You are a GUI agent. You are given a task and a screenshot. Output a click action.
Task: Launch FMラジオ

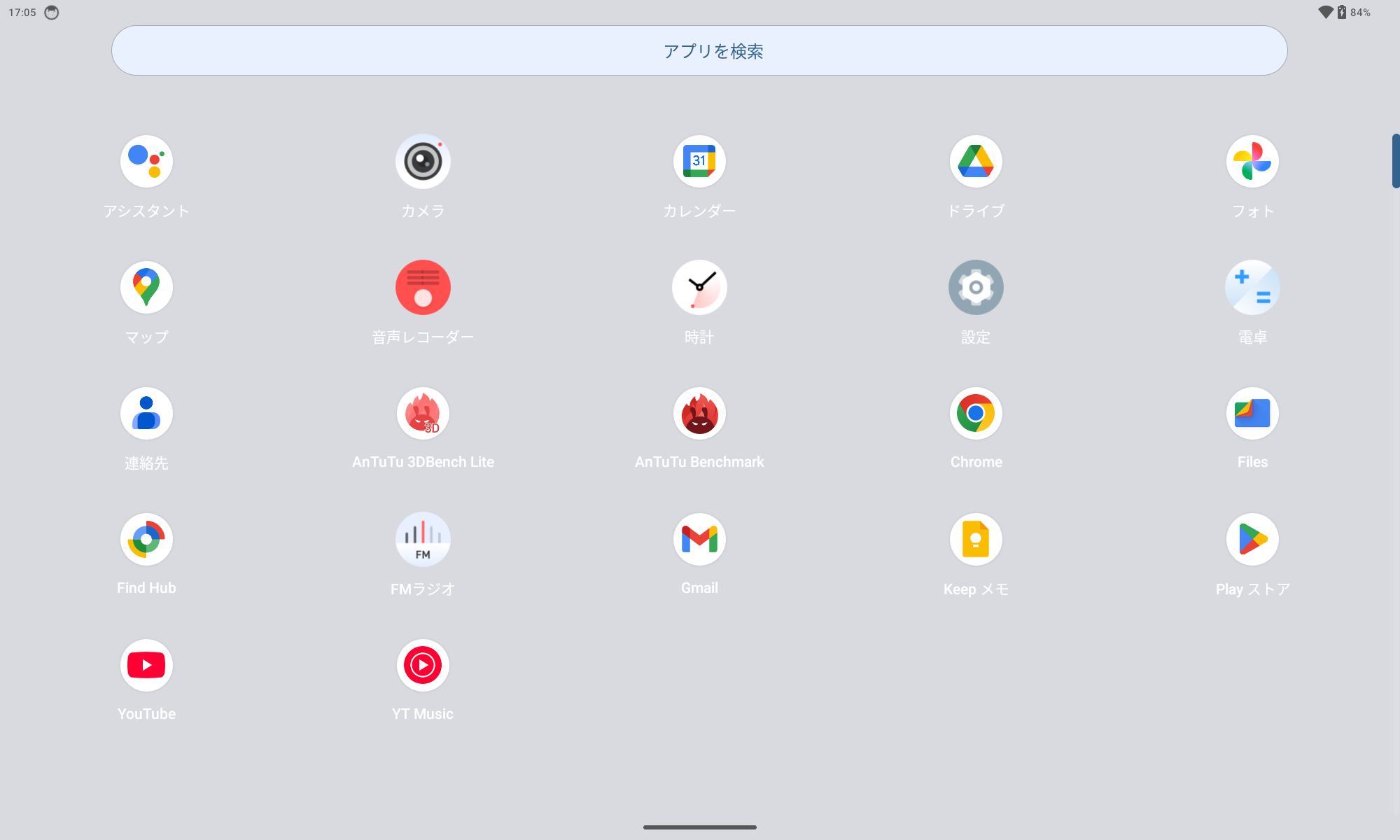[x=423, y=540]
